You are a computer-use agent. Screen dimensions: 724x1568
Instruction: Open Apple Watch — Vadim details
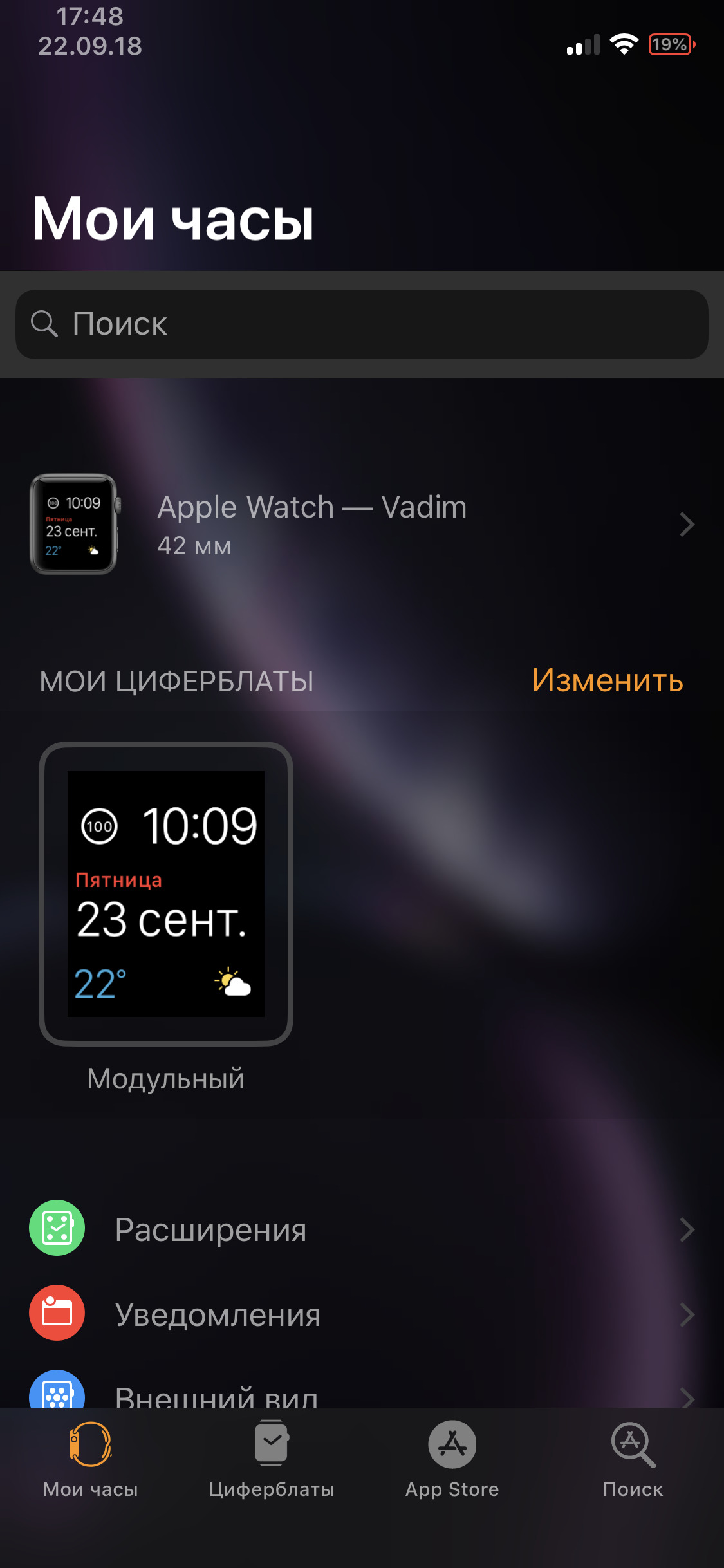click(360, 525)
